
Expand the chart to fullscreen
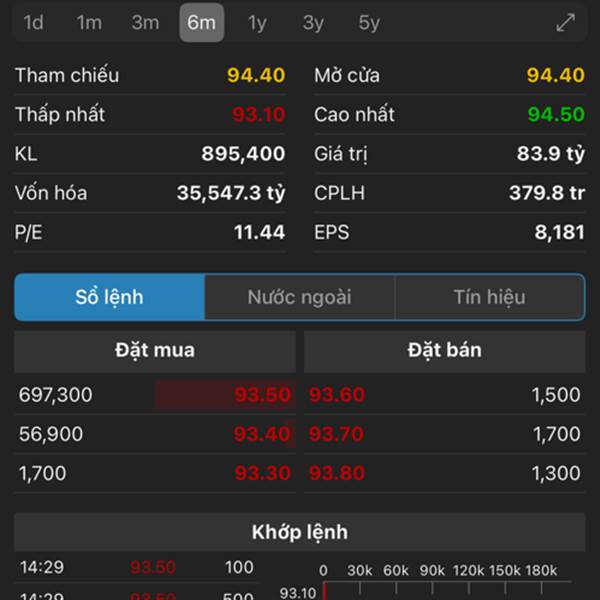pos(566,23)
